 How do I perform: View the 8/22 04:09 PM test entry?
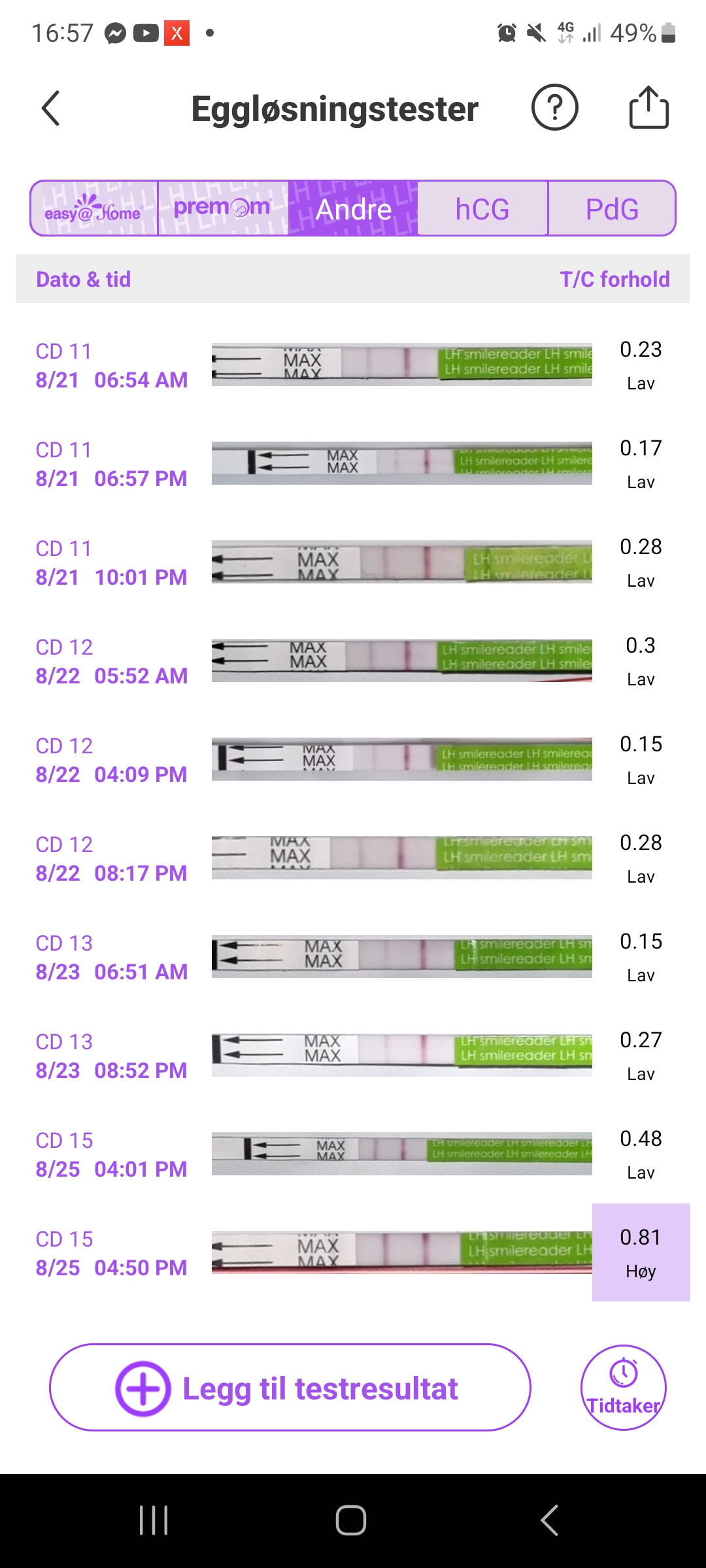[353, 760]
